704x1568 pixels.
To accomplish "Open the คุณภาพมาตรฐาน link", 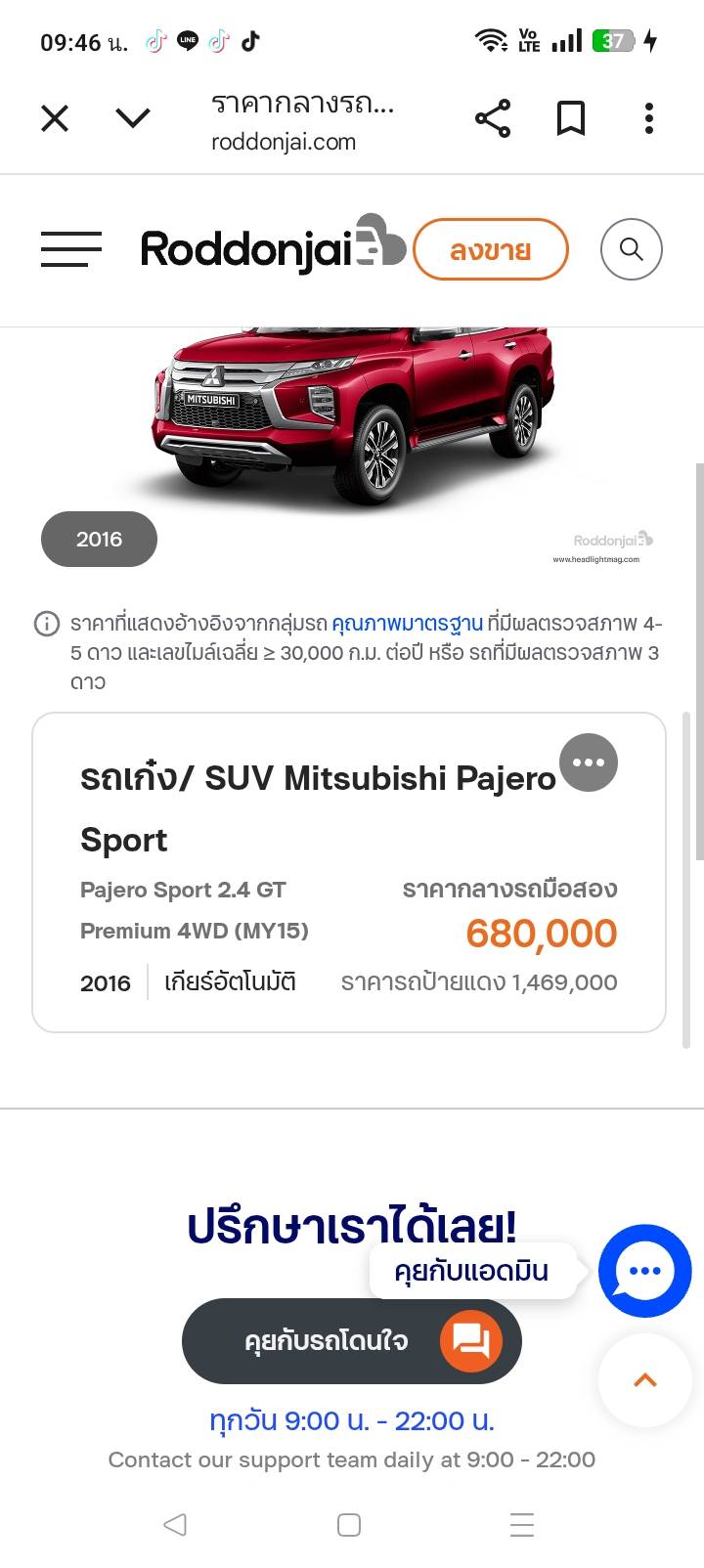I will [x=407, y=624].
